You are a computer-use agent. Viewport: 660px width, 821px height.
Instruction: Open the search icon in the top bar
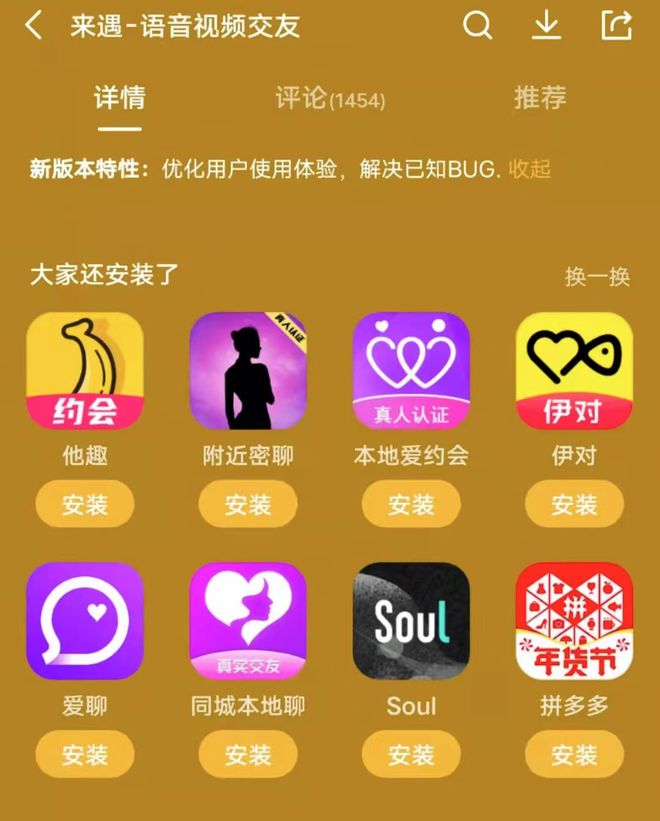coord(478,26)
